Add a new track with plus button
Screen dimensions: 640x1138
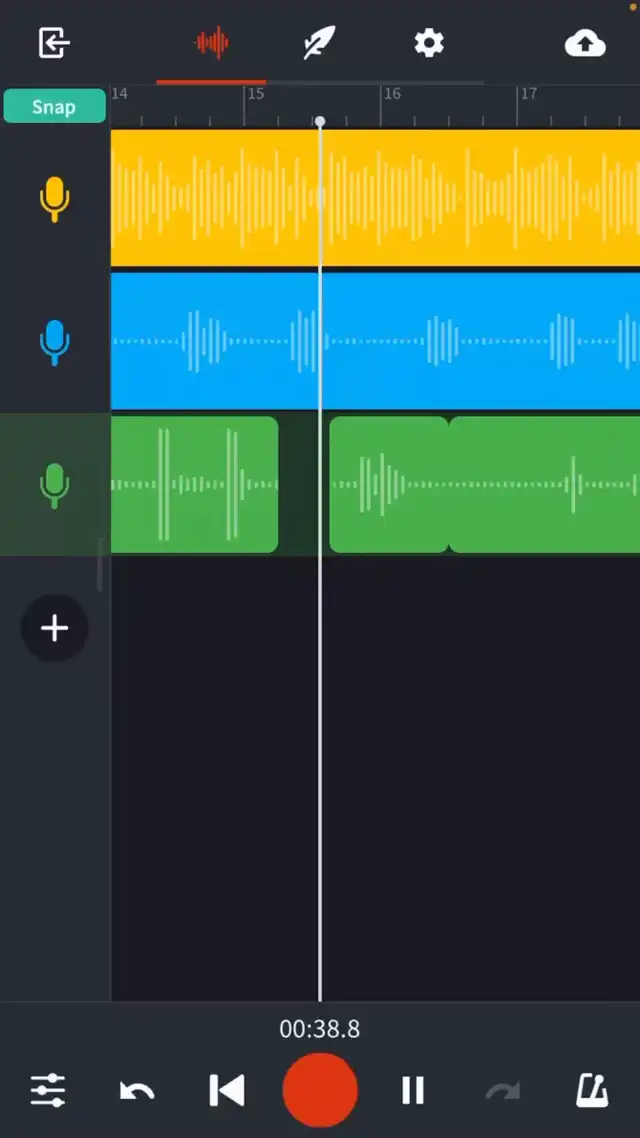[54, 628]
